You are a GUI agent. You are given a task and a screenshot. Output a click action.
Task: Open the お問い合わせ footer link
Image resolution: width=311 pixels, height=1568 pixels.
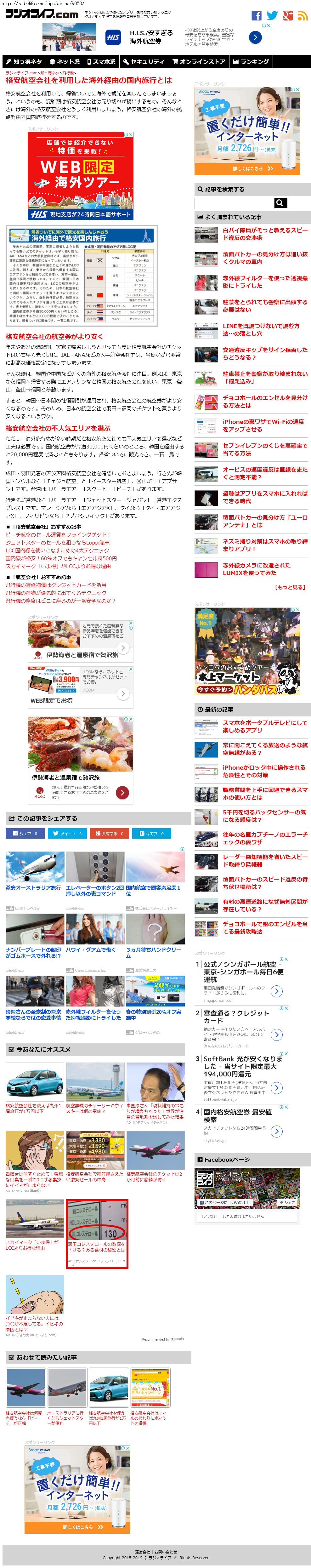pyautogui.click(x=166, y=1552)
